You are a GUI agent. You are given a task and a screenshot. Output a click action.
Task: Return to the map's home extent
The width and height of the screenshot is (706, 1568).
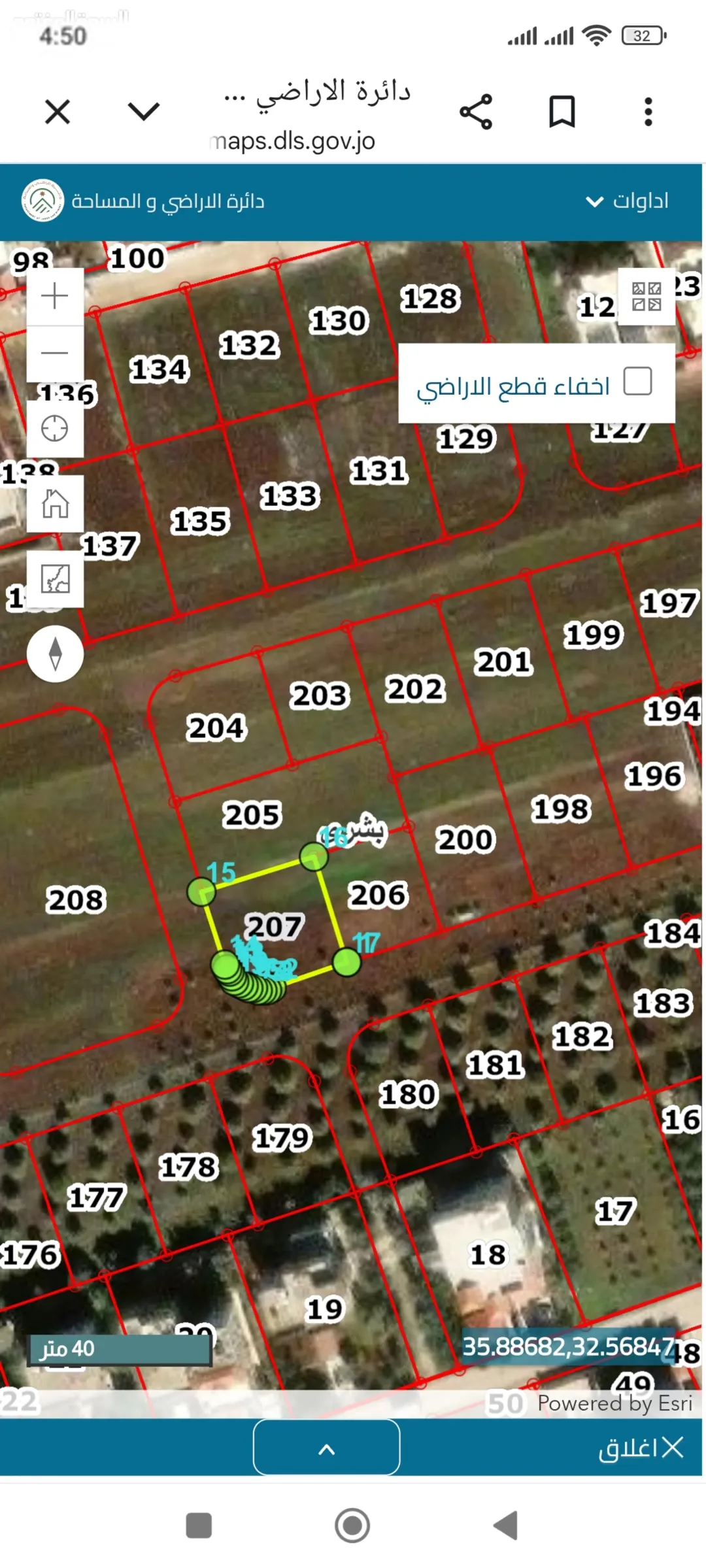tap(55, 504)
